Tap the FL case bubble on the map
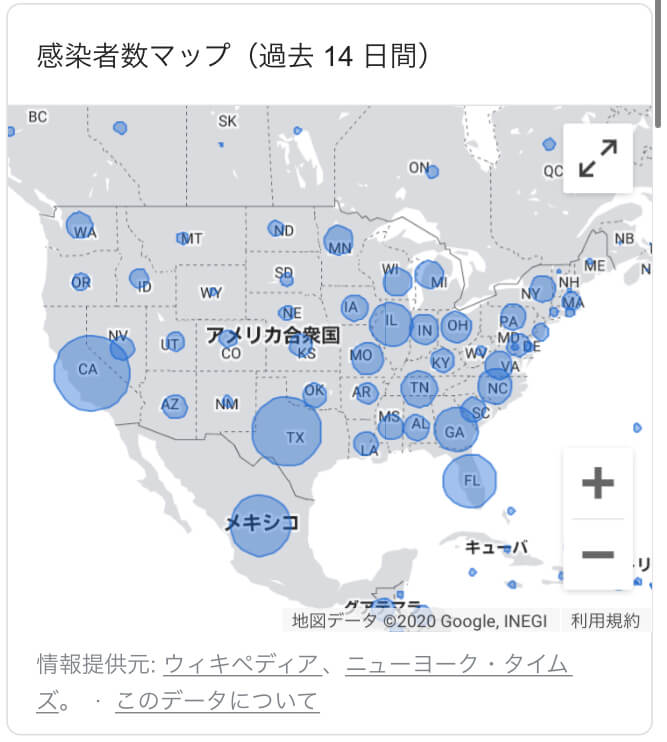The image size is (667, 742). (470, 480)
